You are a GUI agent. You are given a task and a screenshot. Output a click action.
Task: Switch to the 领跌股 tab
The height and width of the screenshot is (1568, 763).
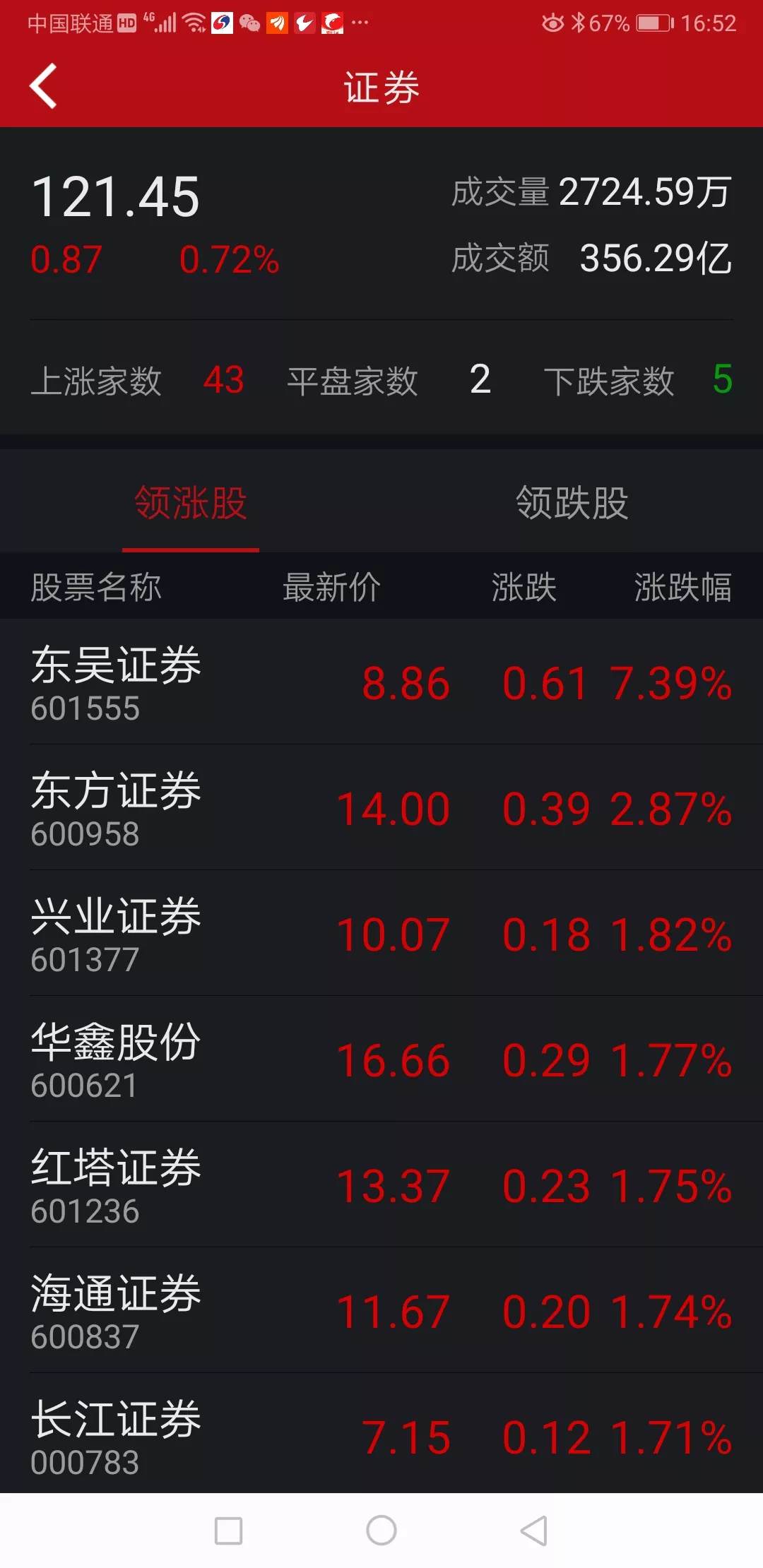point(572,503)
